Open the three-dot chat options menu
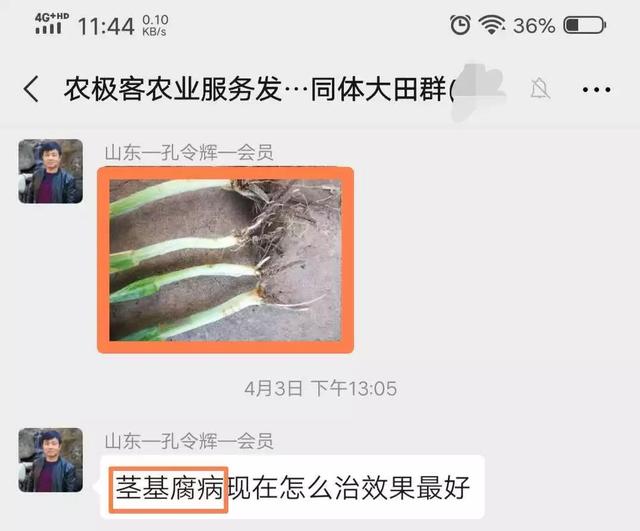Image resolution: width=640 pixels, height=531 pixels. tap(596, 89)
